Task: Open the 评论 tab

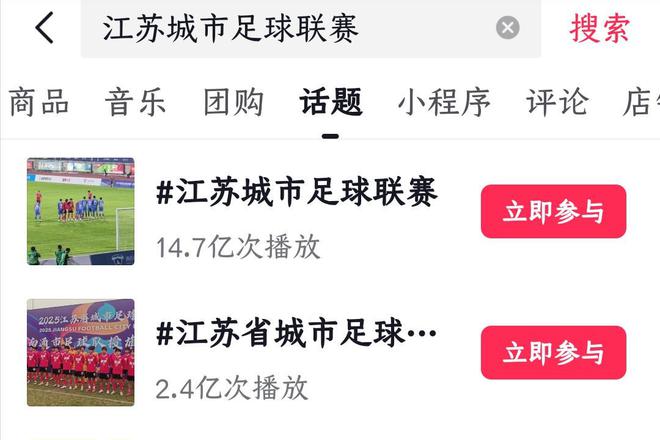Action: point(557,102)
